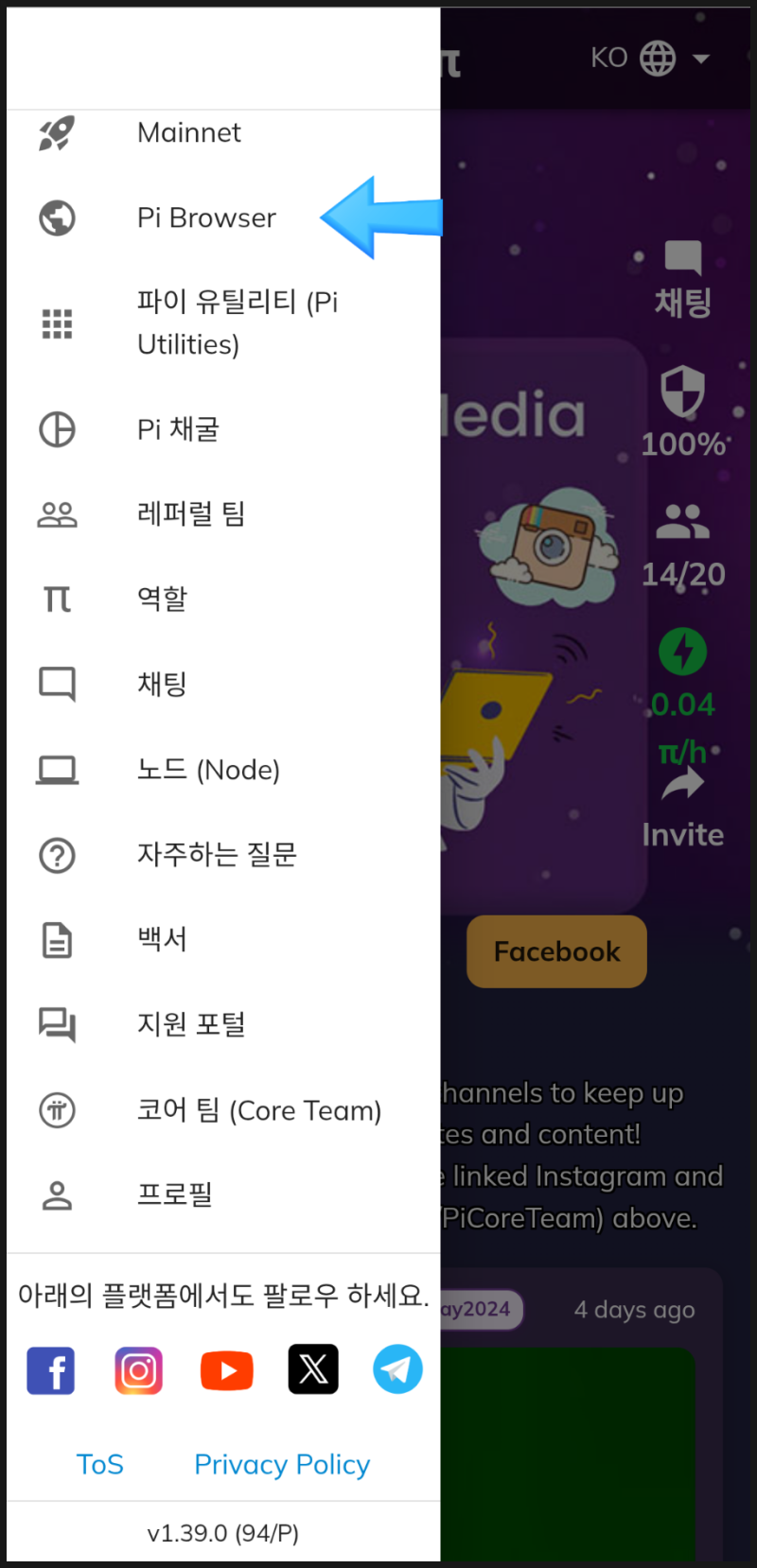Select the Pi 채굴 mining icon
Image resolution: width=757 pixels, height=1568 pixels.
coord(57,428)
